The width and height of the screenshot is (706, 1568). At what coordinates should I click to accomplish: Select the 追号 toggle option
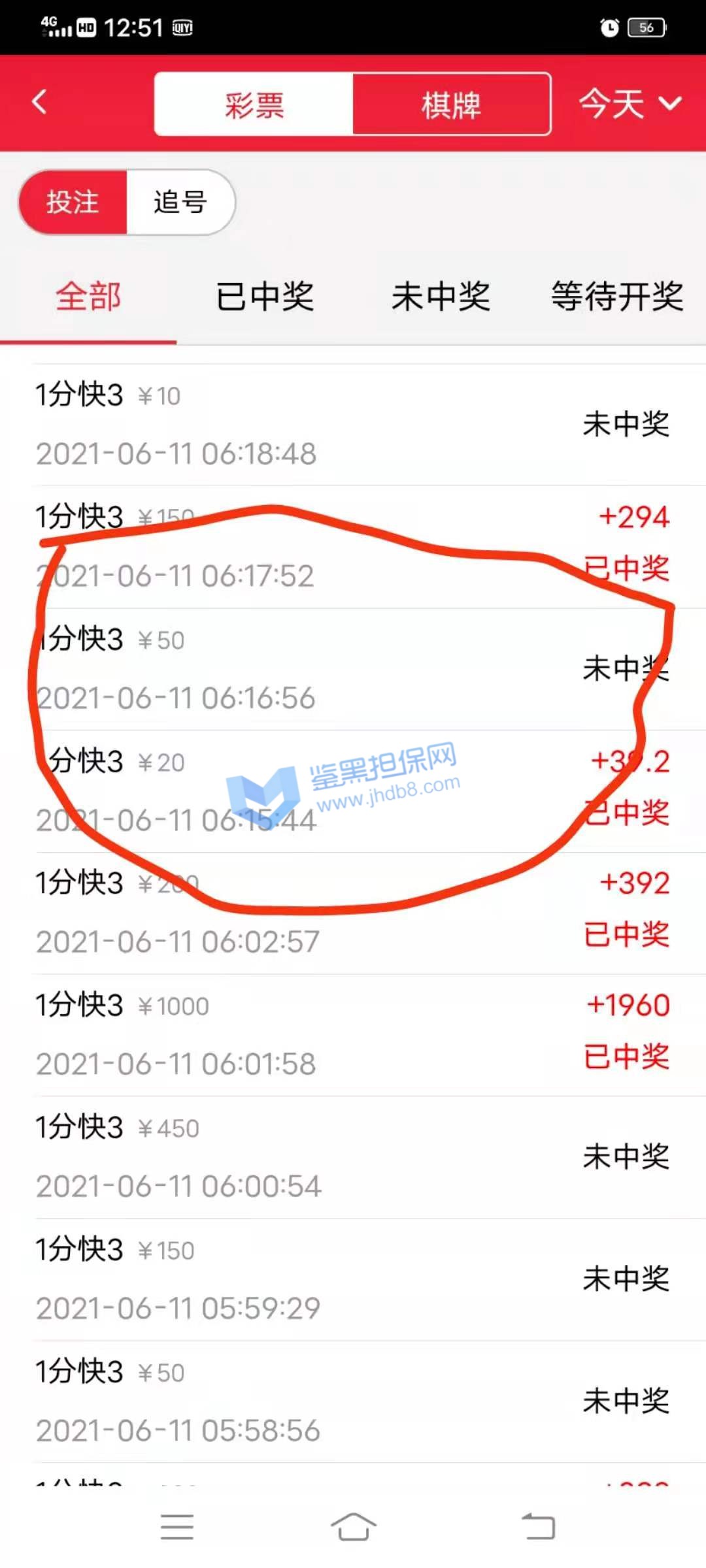click(x=180, y=202)
